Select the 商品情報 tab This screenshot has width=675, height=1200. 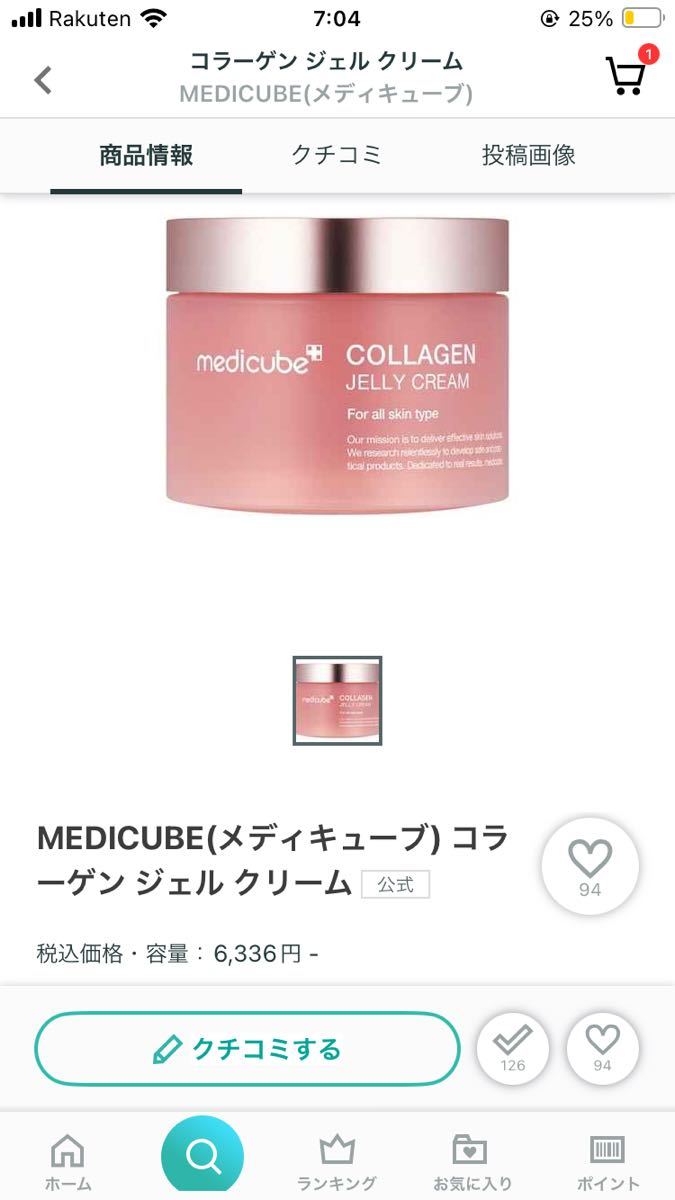coord(146,155)
